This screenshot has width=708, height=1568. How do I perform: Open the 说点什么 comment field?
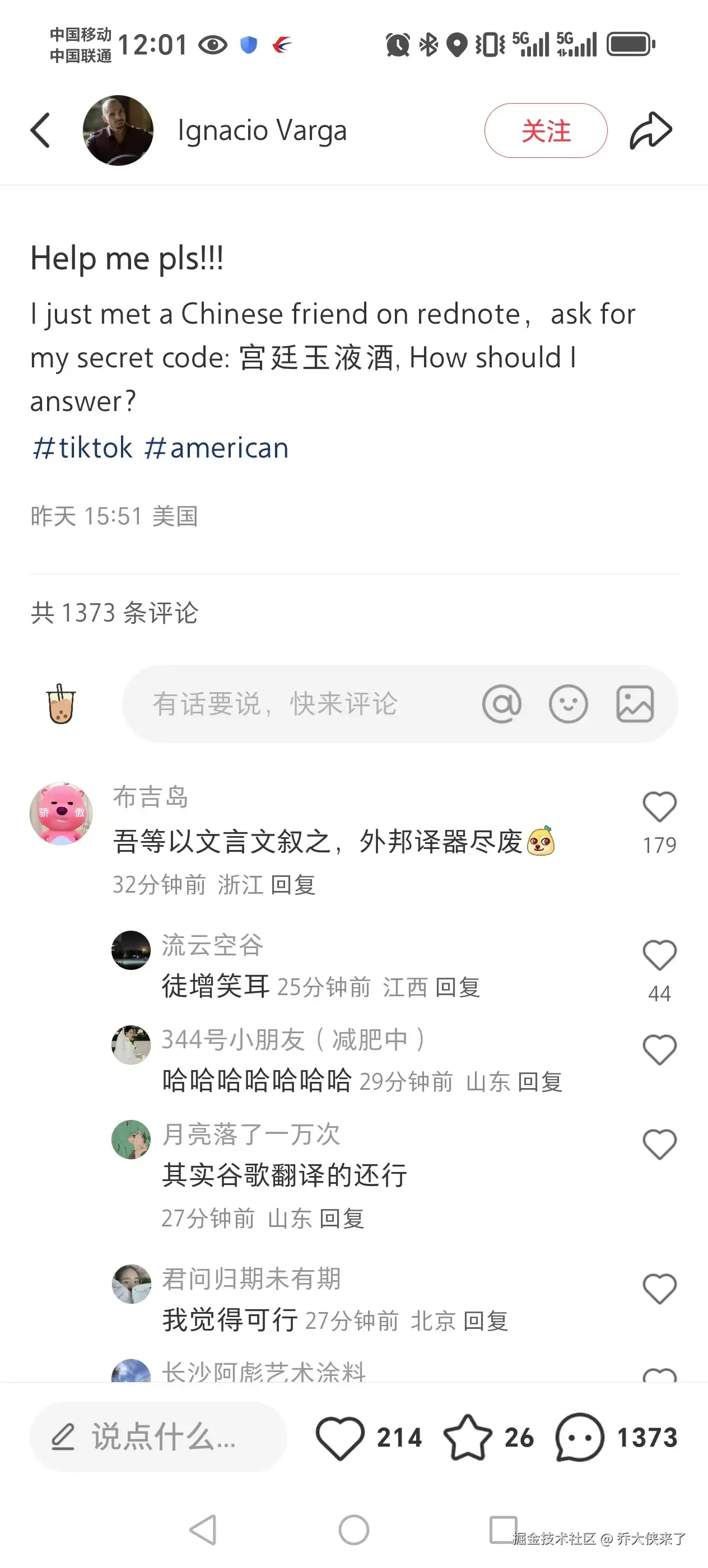pyautogui.click(x=159, y=1437)
